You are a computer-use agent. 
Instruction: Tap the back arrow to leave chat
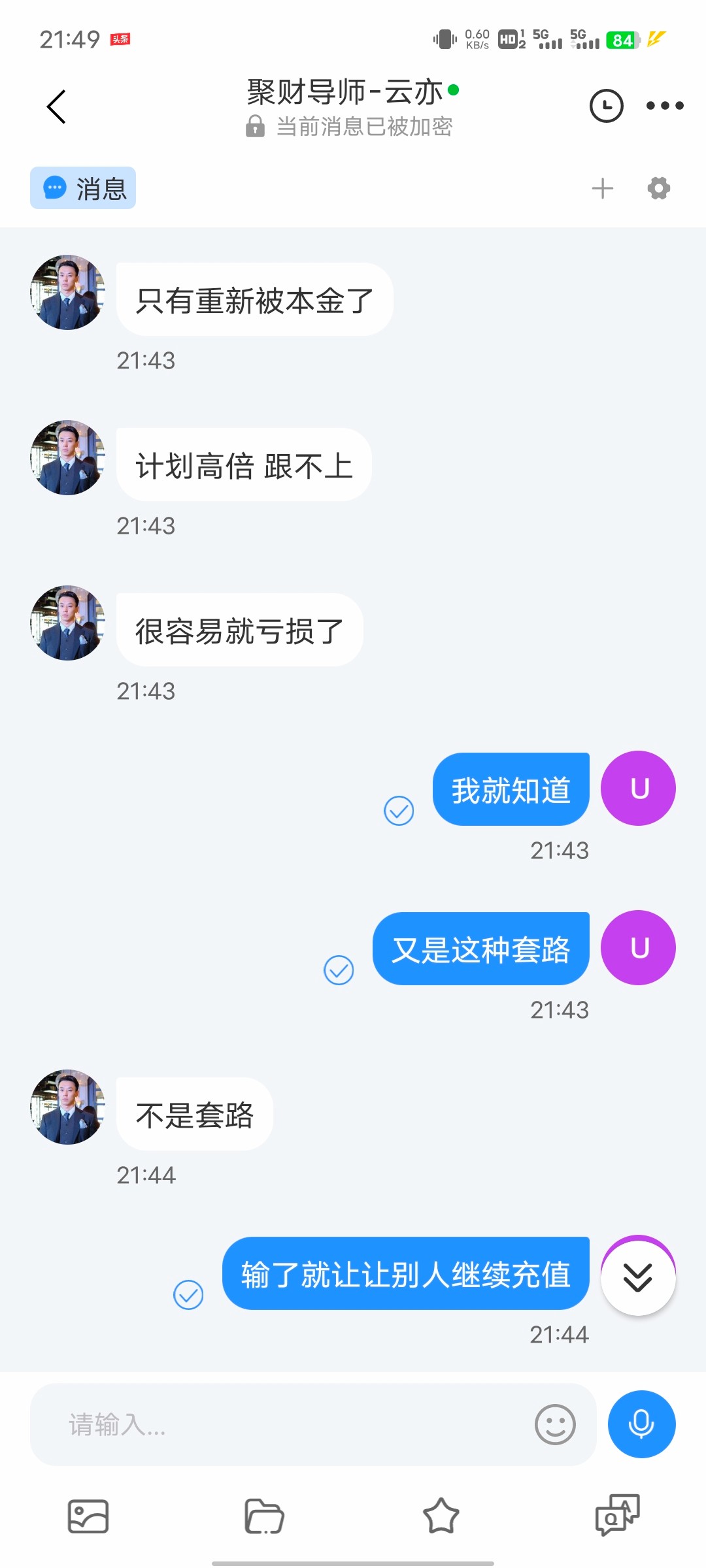(57, 105)
